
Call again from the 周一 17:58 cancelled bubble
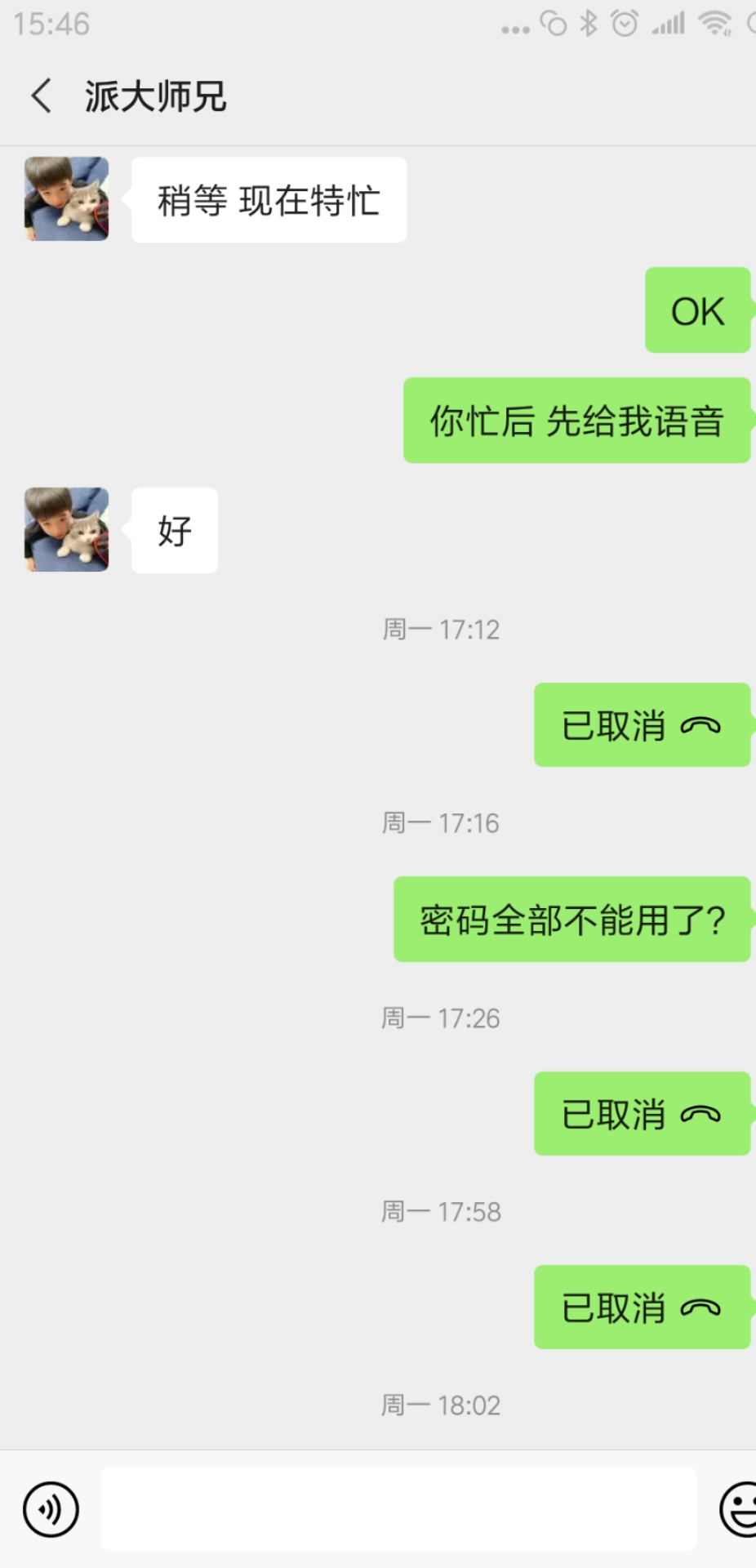tap(642, 1307)
